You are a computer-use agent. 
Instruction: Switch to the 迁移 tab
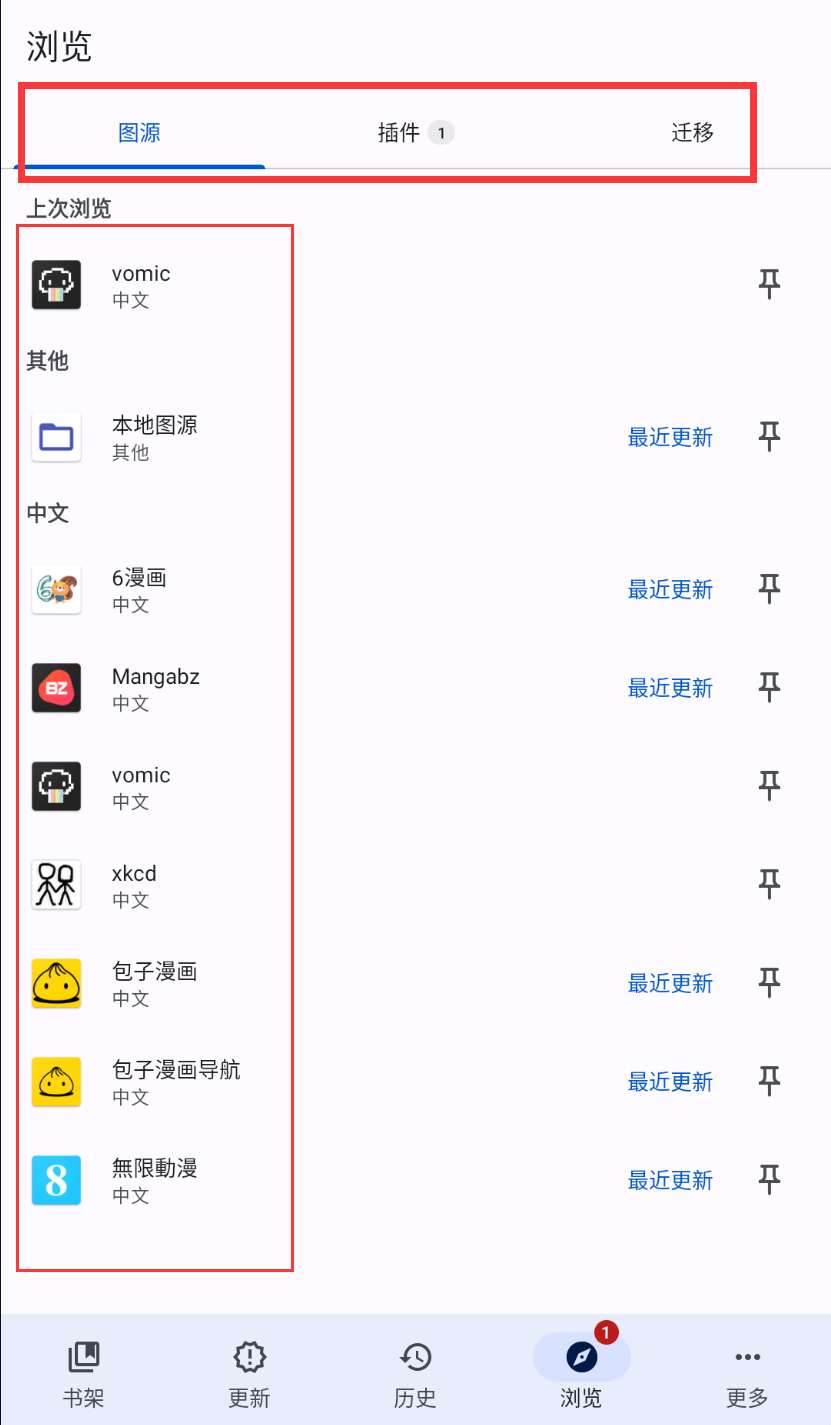coord(692,132)
